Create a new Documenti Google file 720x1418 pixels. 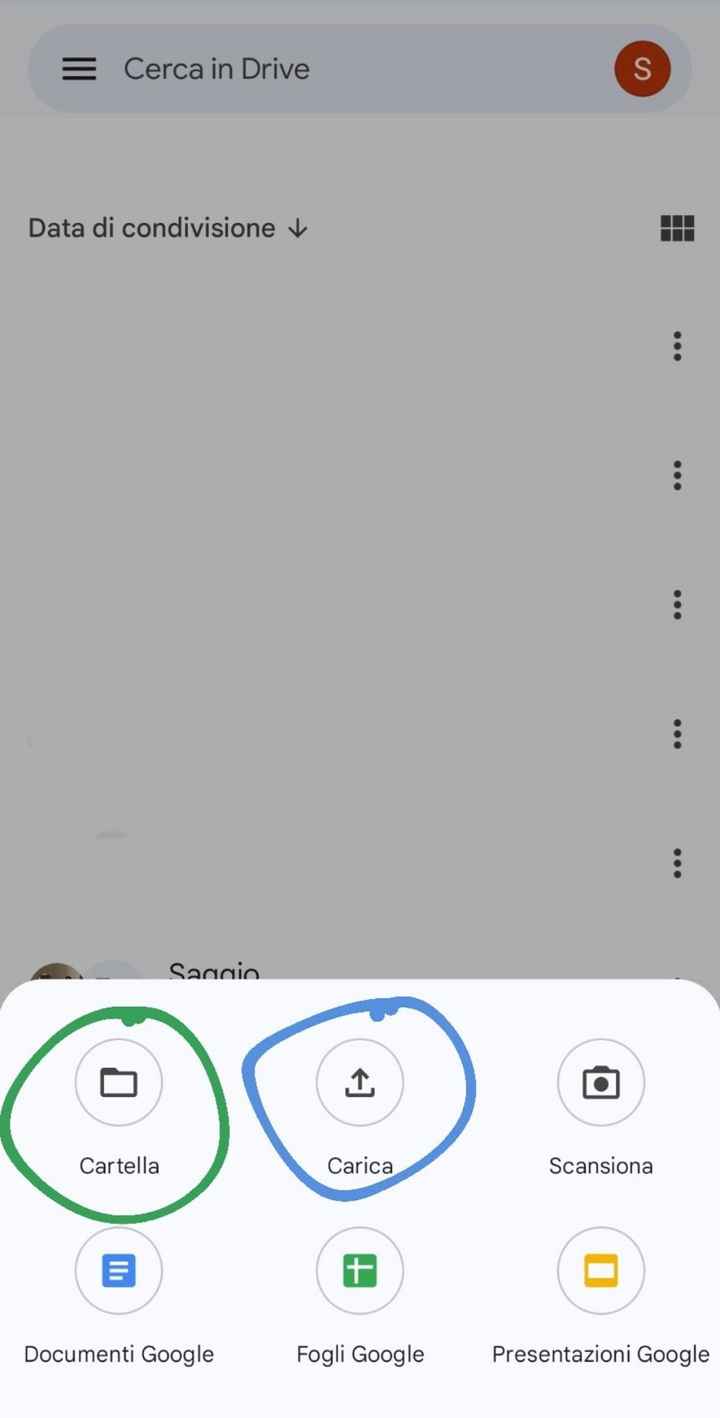(x=119, y=1271)
